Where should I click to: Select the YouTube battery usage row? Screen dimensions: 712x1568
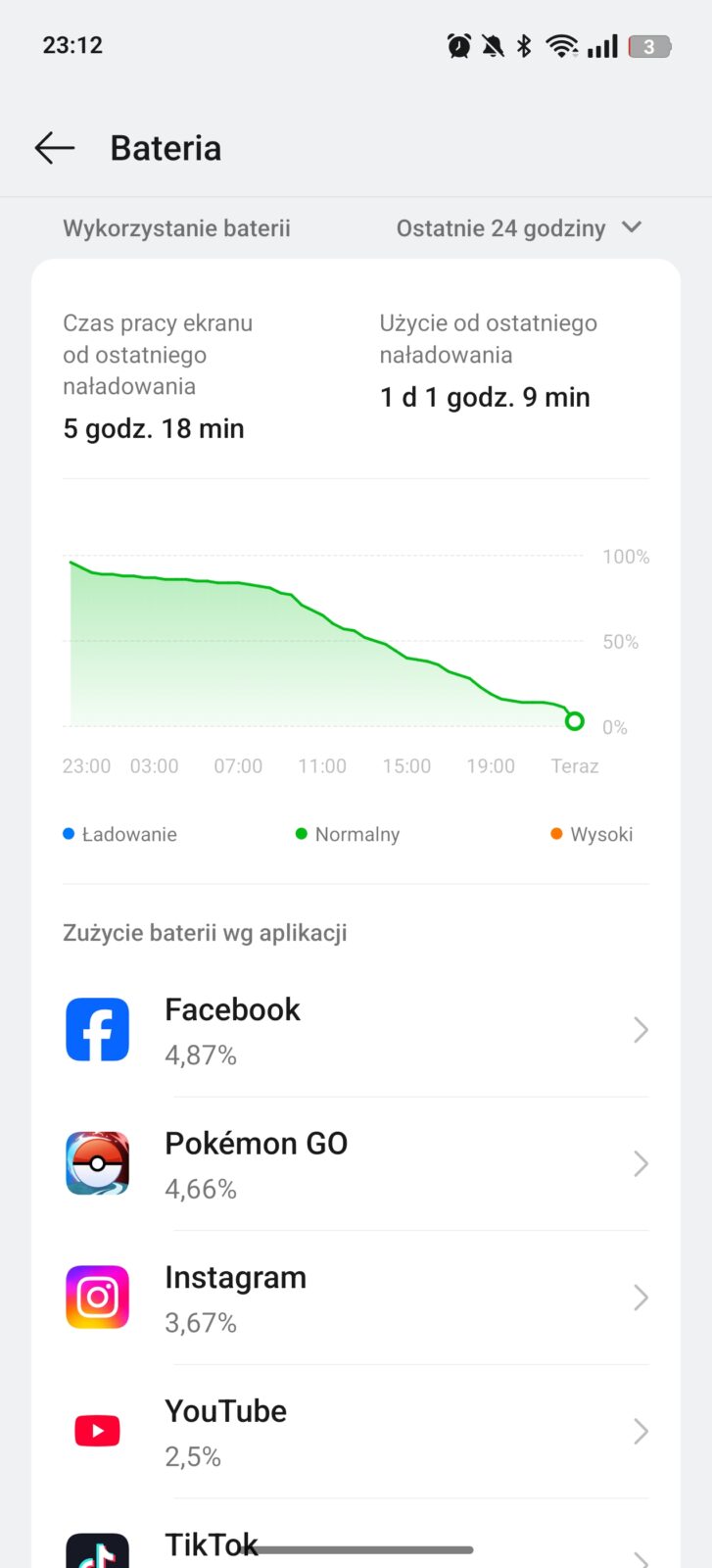pos(356,1432)
